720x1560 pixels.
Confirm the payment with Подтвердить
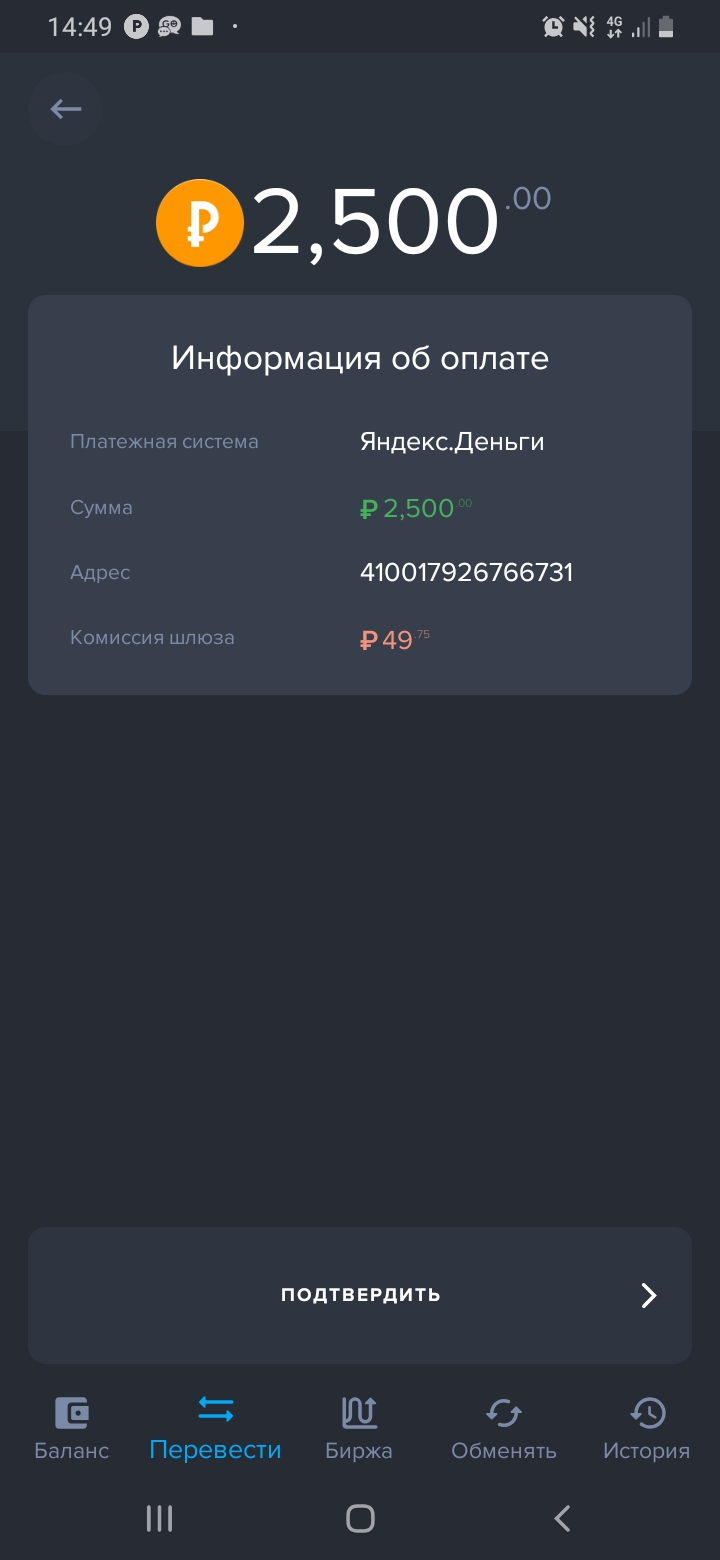click(x=360, y=1295)
